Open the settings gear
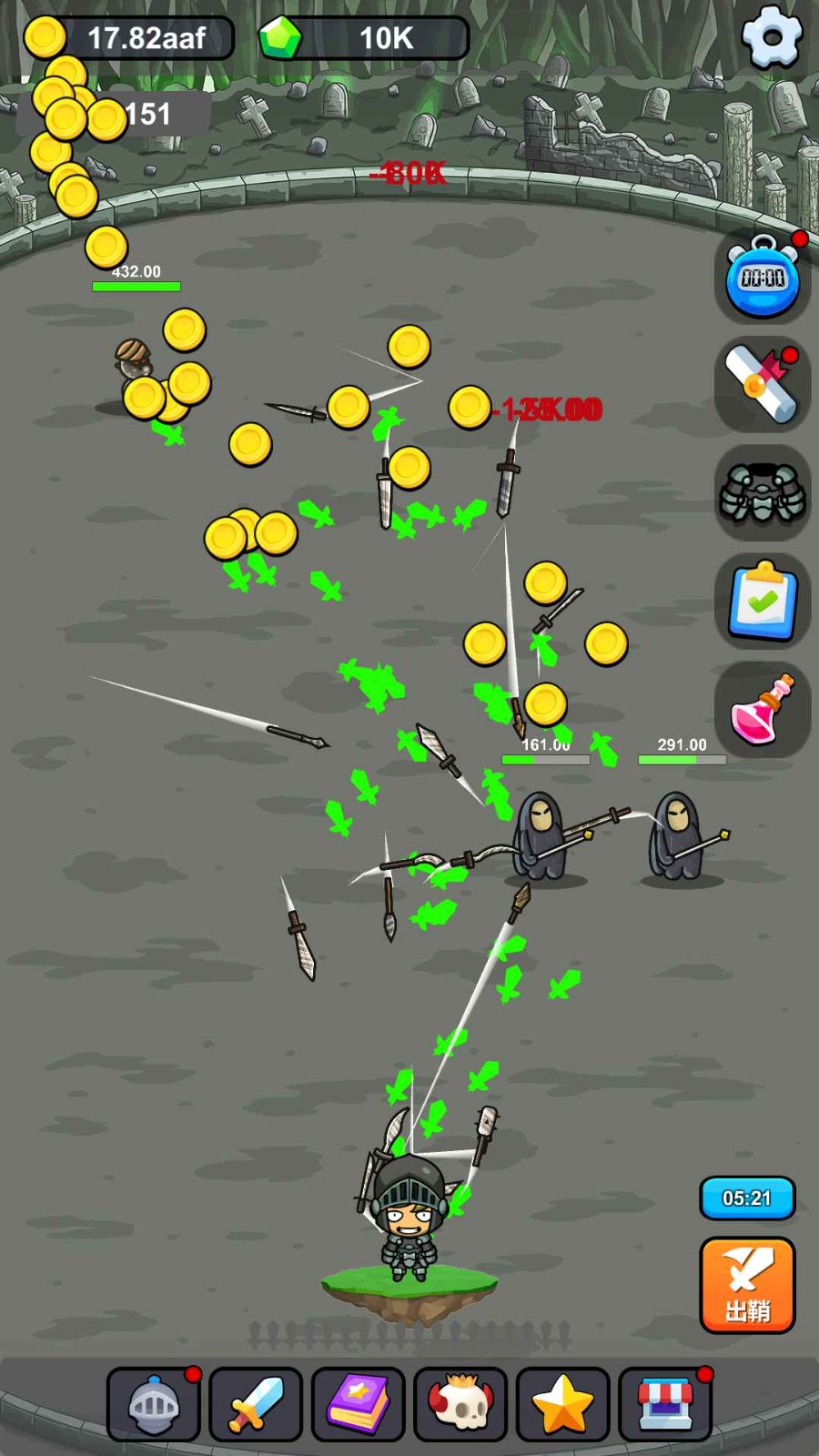Image resolution: width=819 pixels, height=1456 pixels. tap(772, 36)
